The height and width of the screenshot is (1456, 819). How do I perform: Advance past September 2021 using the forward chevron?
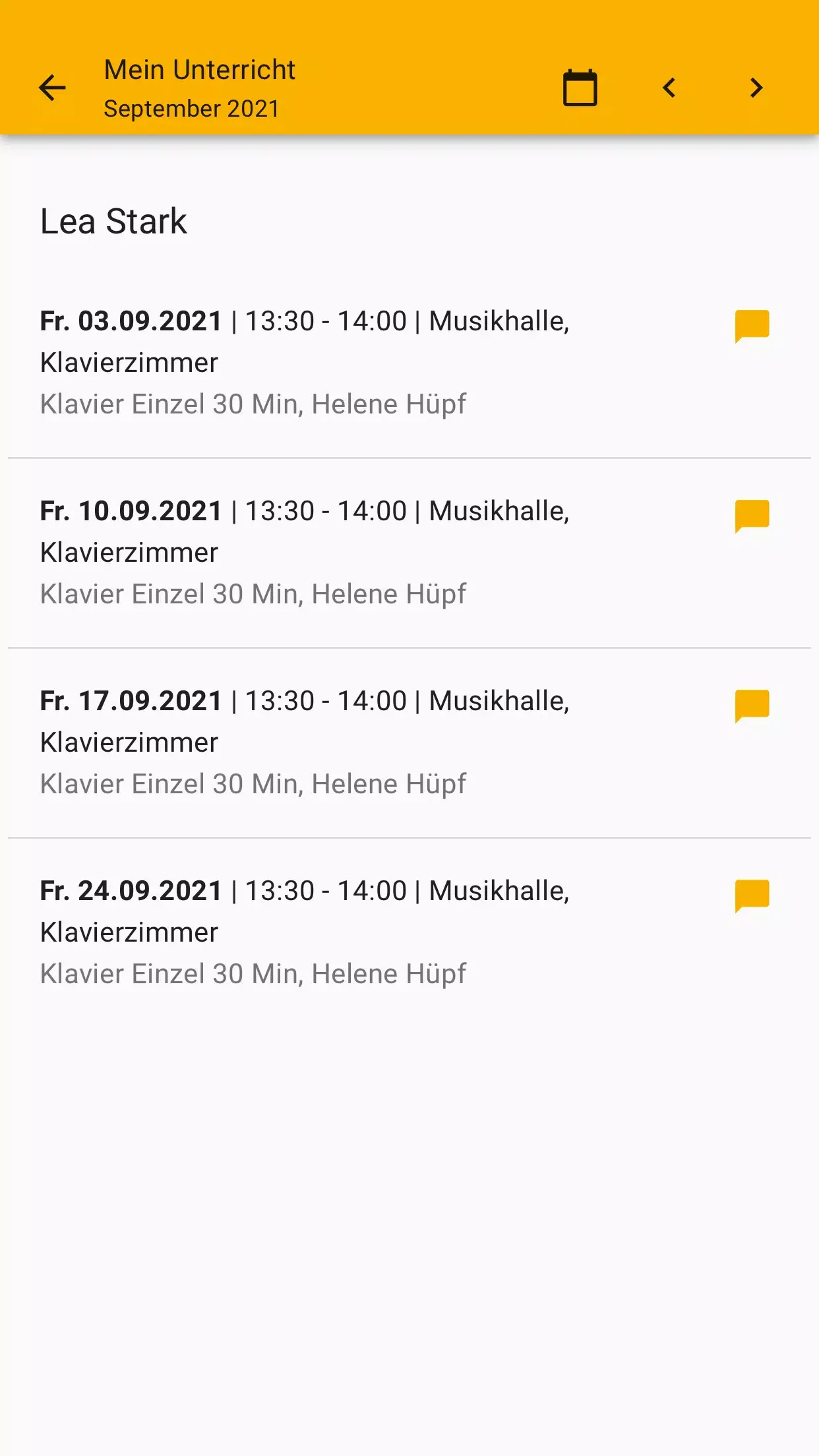(756, 86)
